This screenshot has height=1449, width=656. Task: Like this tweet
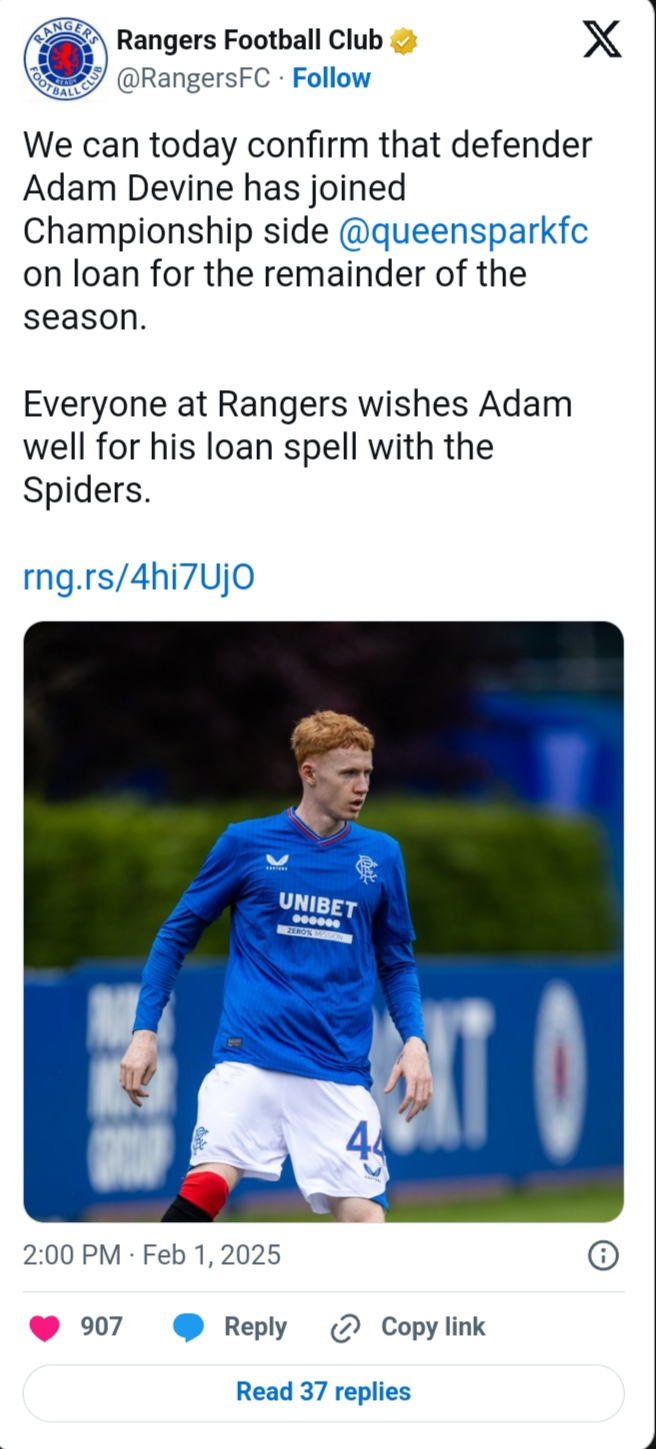tap(45, 1327)
